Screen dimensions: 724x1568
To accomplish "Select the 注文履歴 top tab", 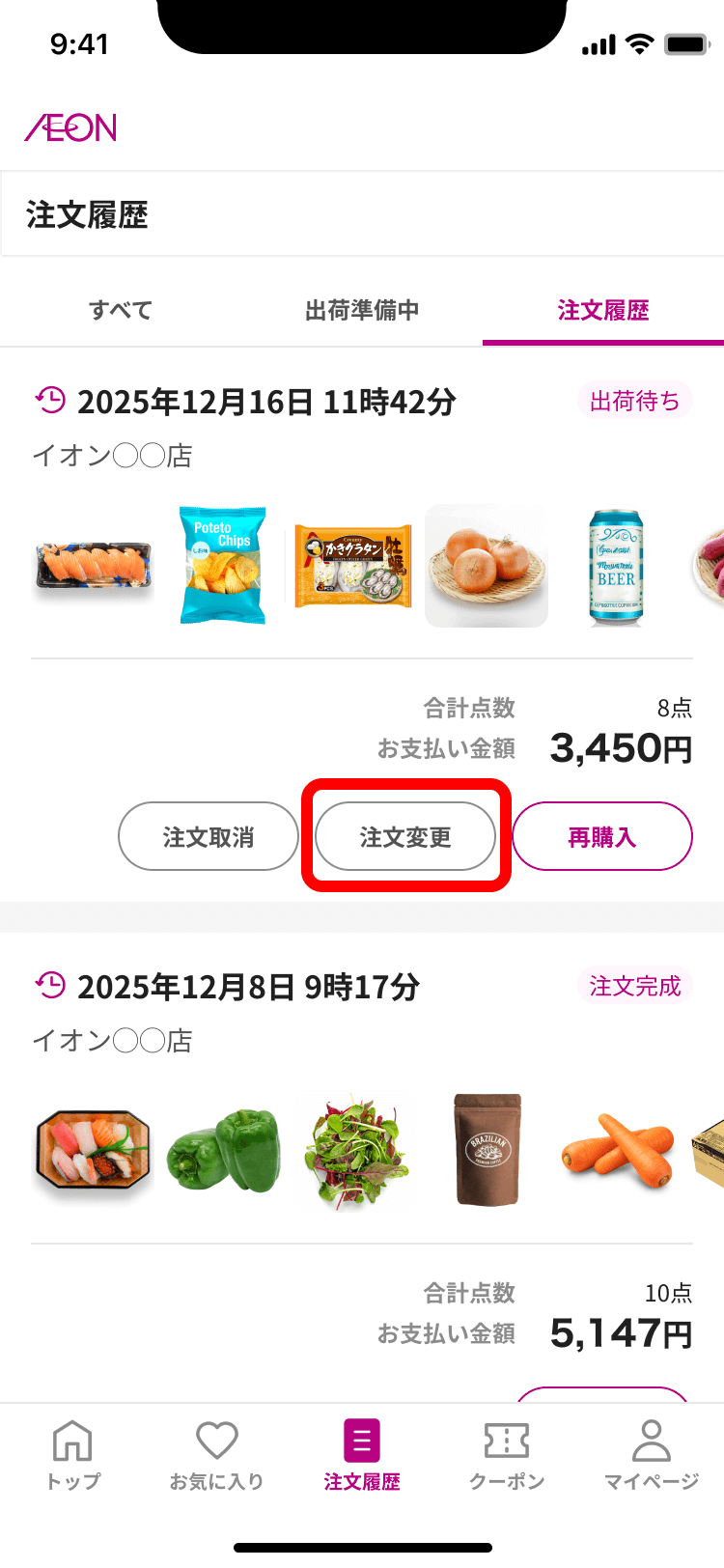I will 602,311.
